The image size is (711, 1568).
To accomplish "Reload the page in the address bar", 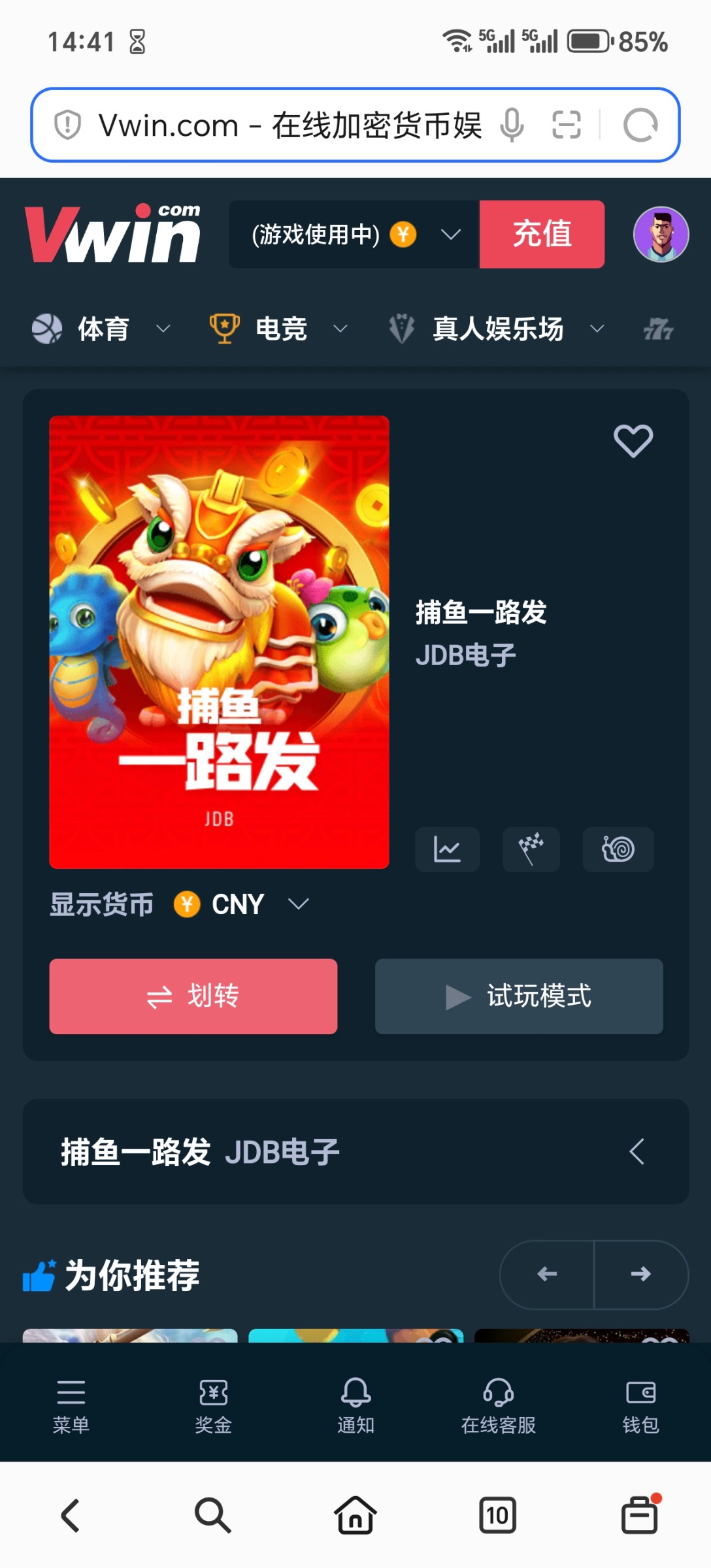I will (x=640, y=125).
